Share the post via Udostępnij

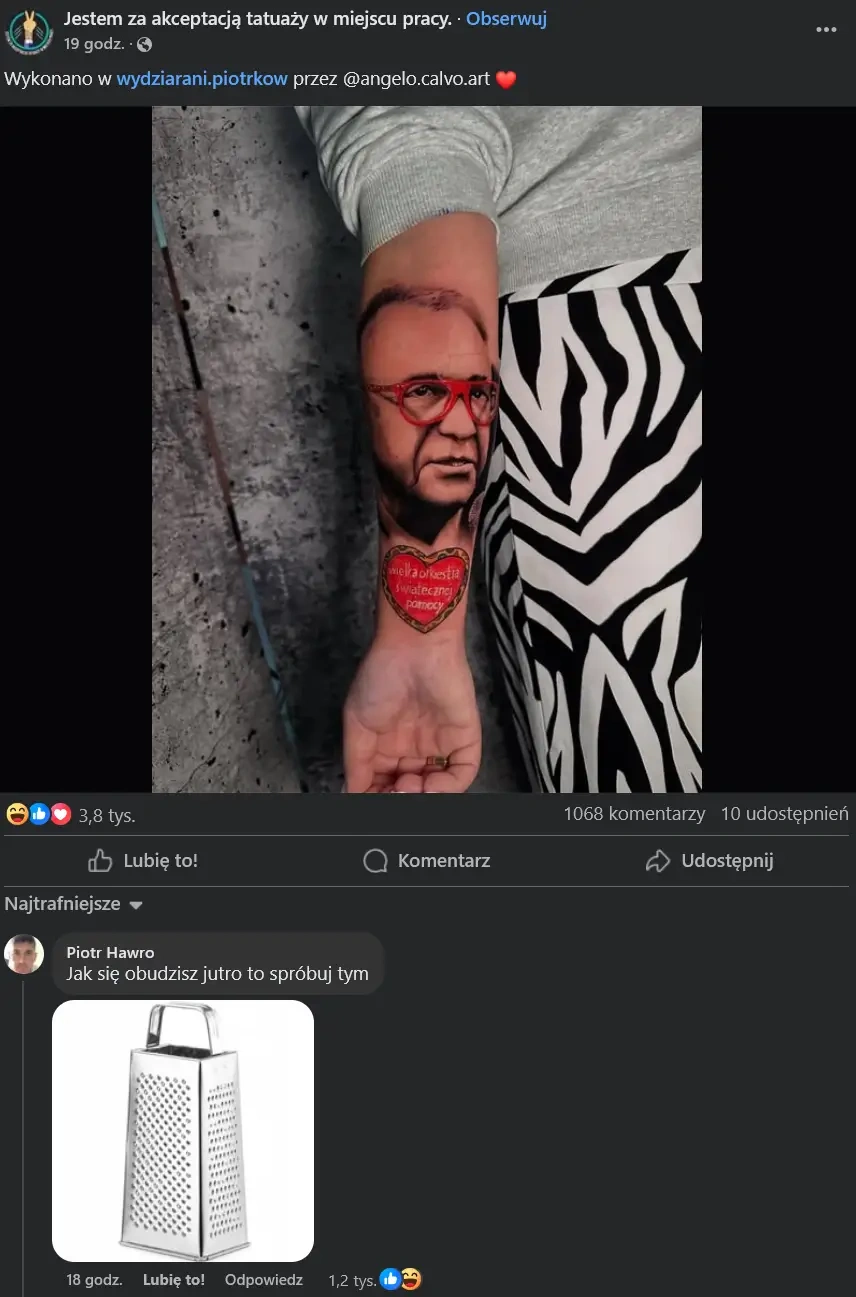(710, 860)
